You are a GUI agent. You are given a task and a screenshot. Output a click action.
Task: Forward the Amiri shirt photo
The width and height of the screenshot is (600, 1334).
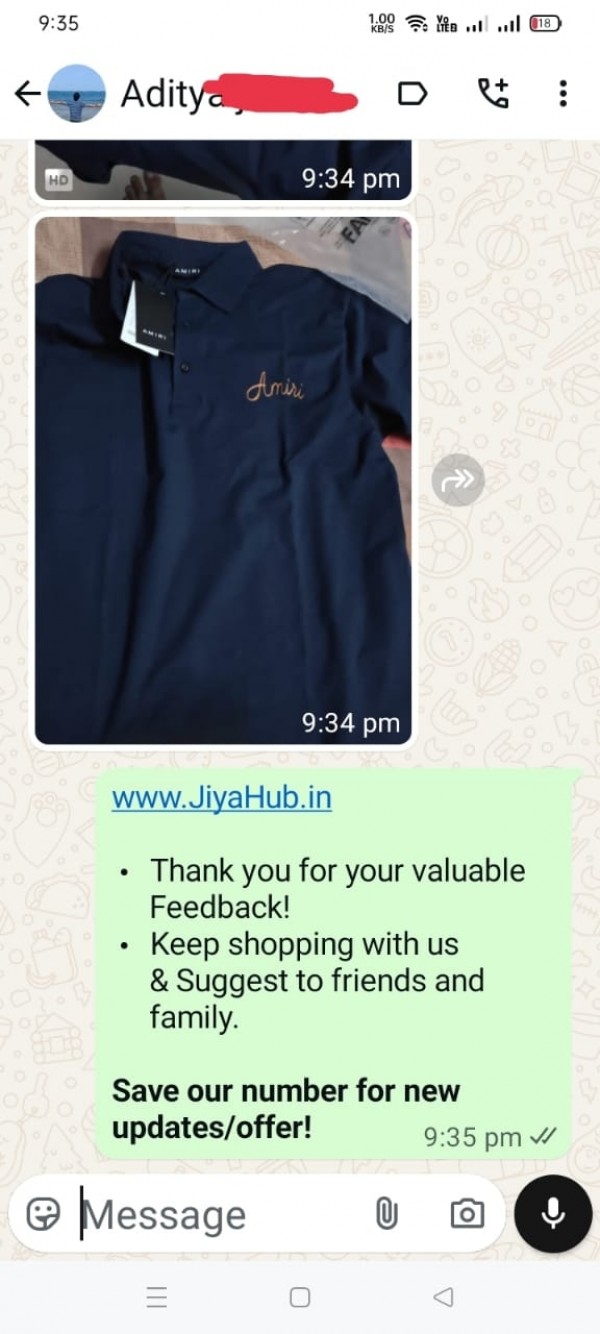(458, 481)
